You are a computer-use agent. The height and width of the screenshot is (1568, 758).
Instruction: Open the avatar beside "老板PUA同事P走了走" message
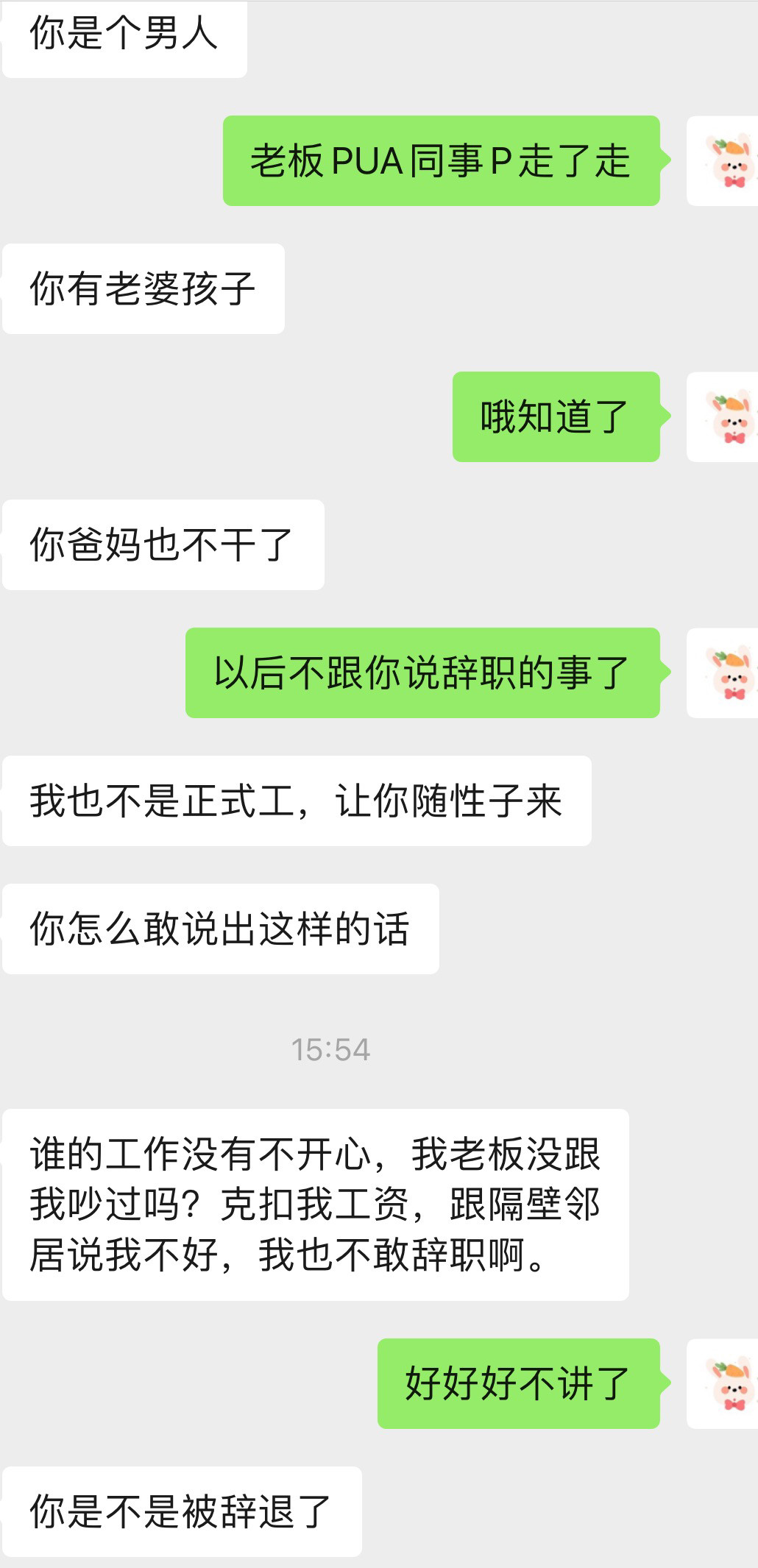point(723,160)
